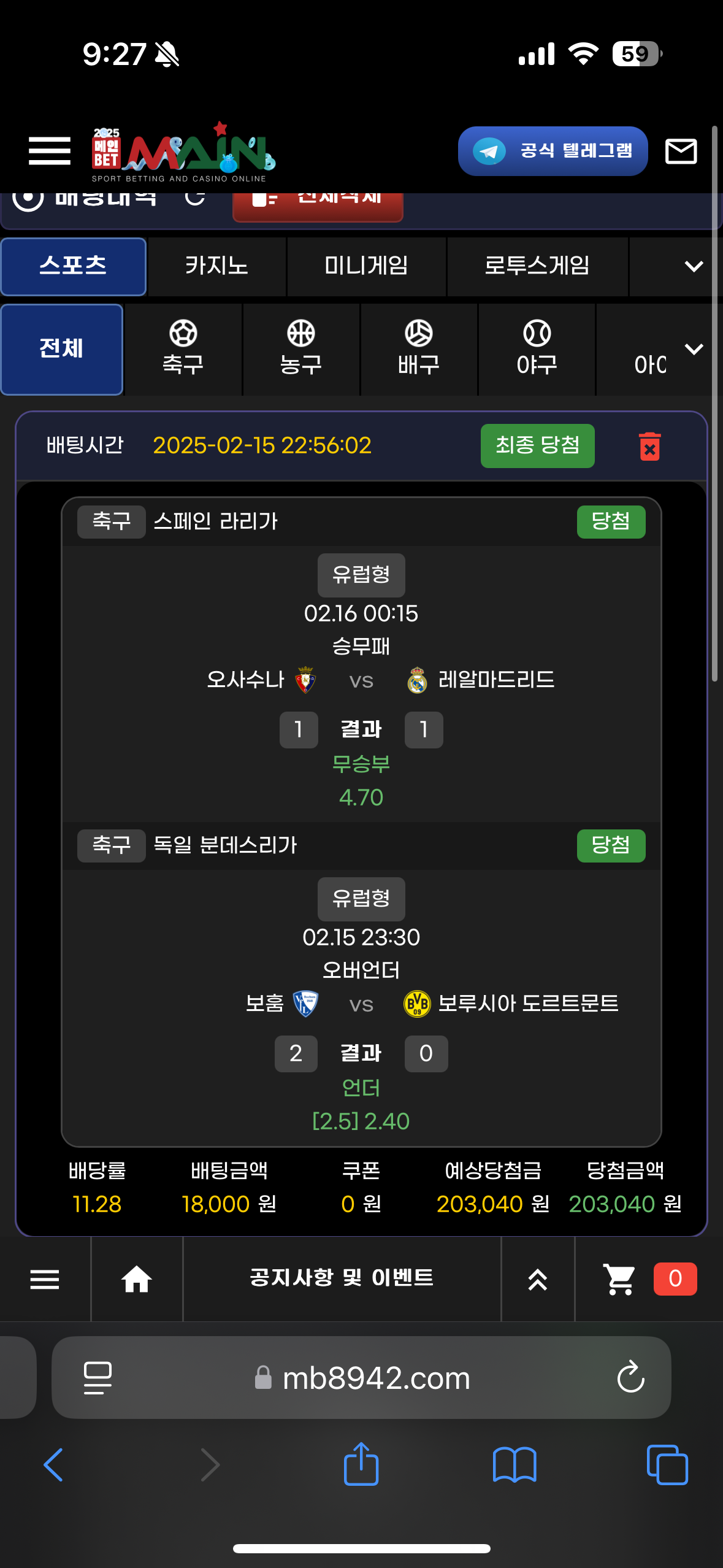Open the betting cart
The image size is (723, 1568).
tap(619, 1279)
